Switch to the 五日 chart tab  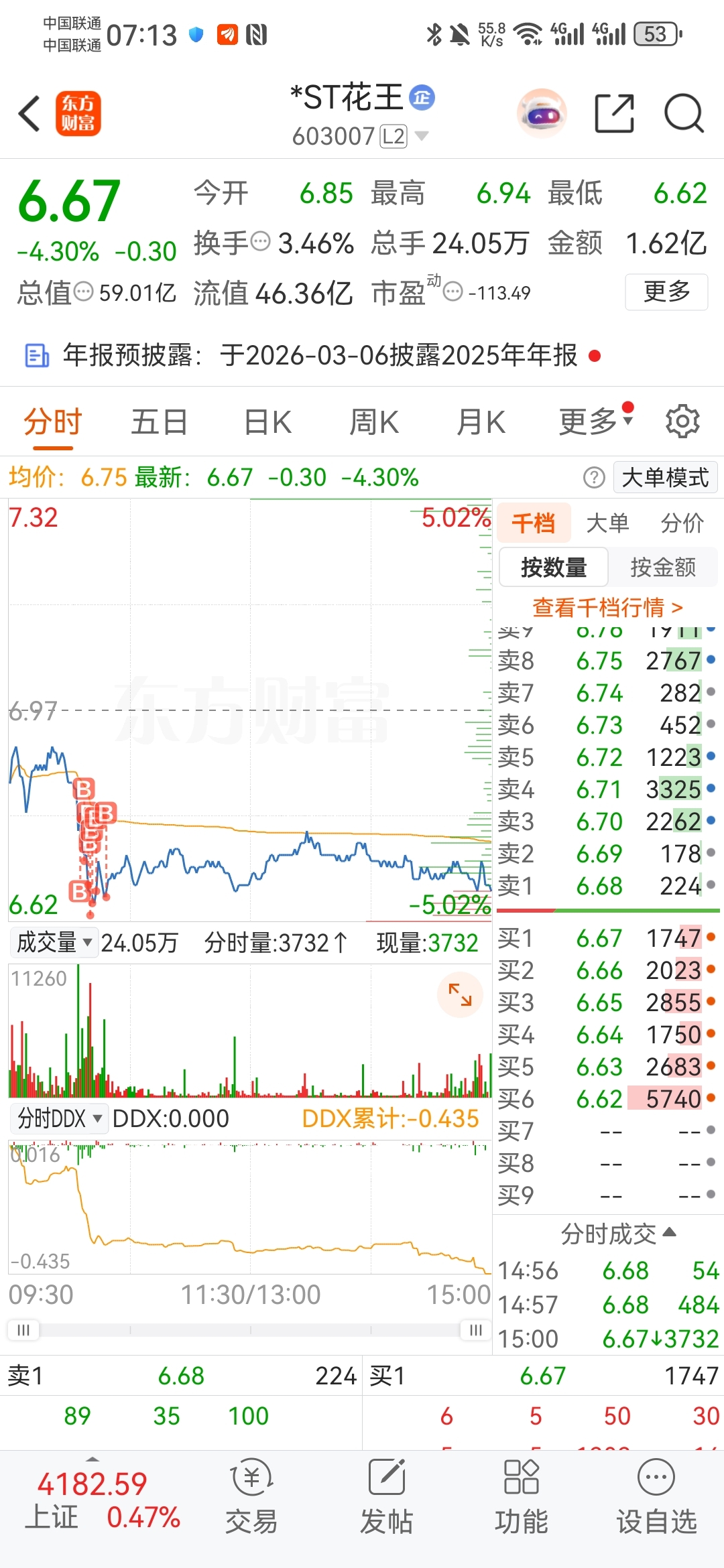coord(159,423)
